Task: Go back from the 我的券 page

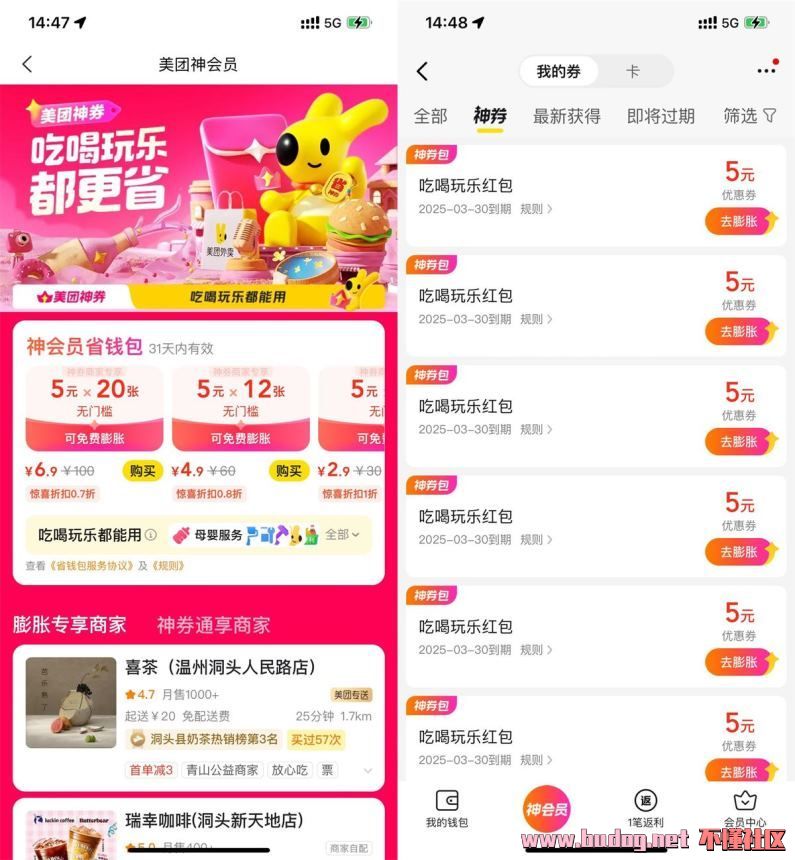Action: pyautogui.click(x=422, y=71)
